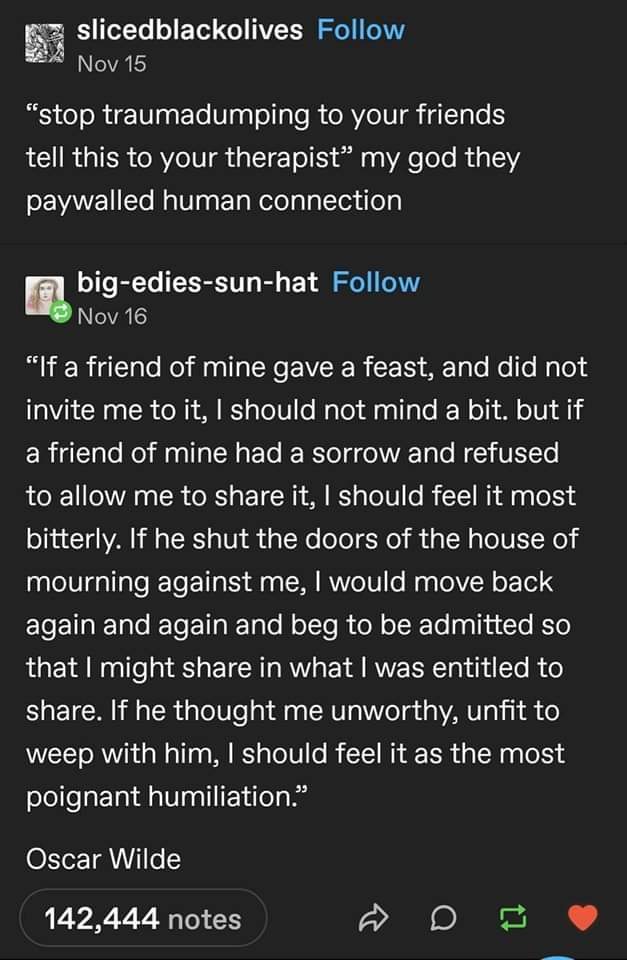
Task: Tap the red heart to unlike the post
Action: (583, 918)
